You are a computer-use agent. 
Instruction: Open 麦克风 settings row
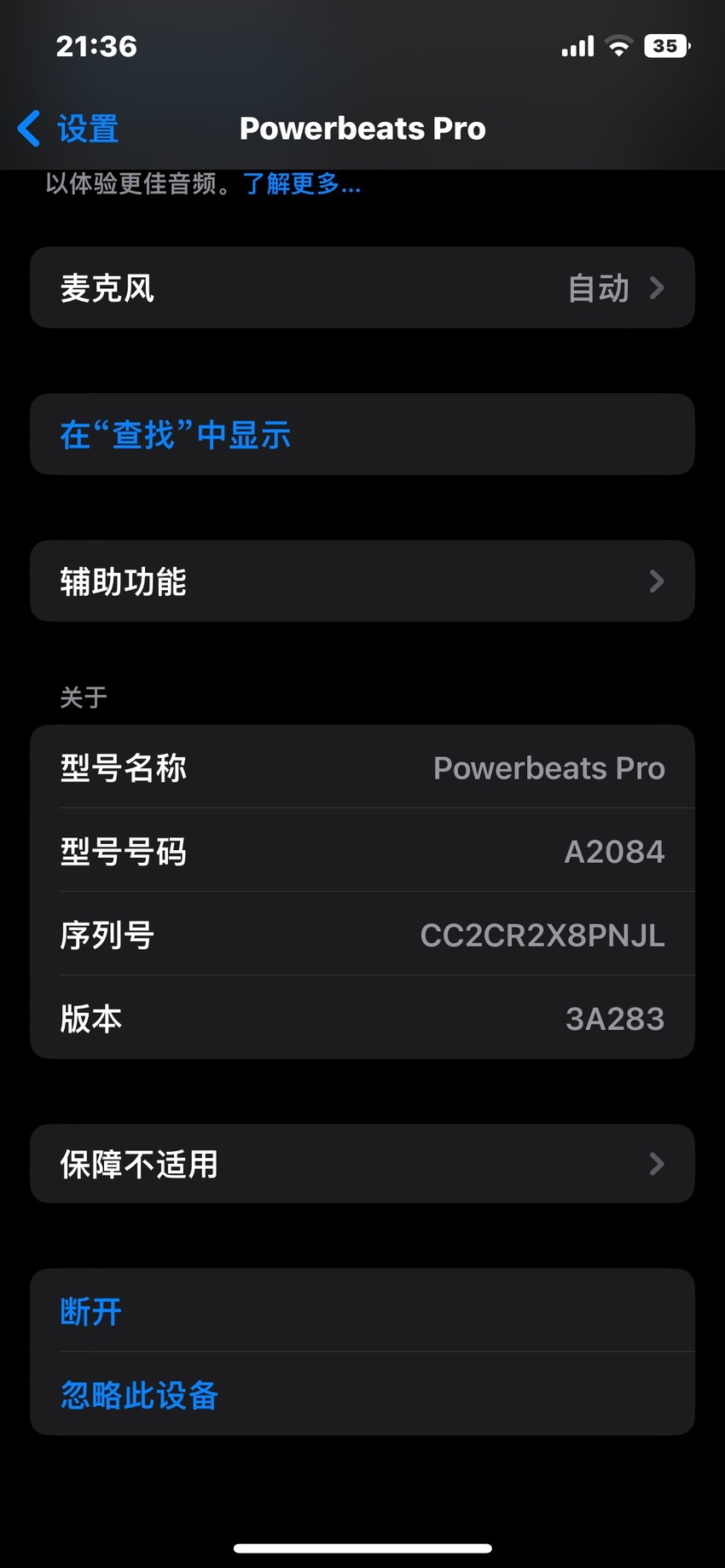click(362, 288)
